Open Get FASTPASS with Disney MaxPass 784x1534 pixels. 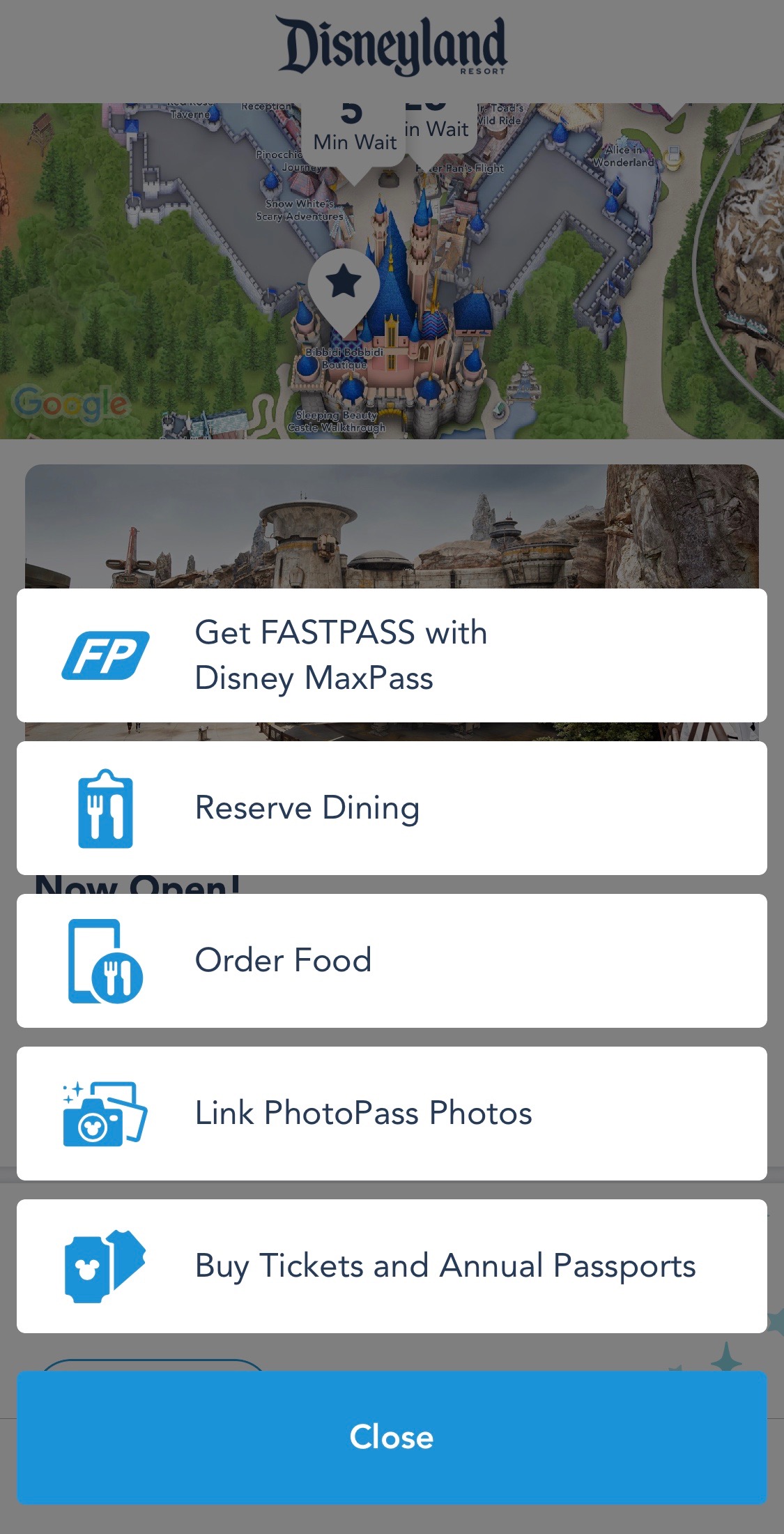[392, 655]
